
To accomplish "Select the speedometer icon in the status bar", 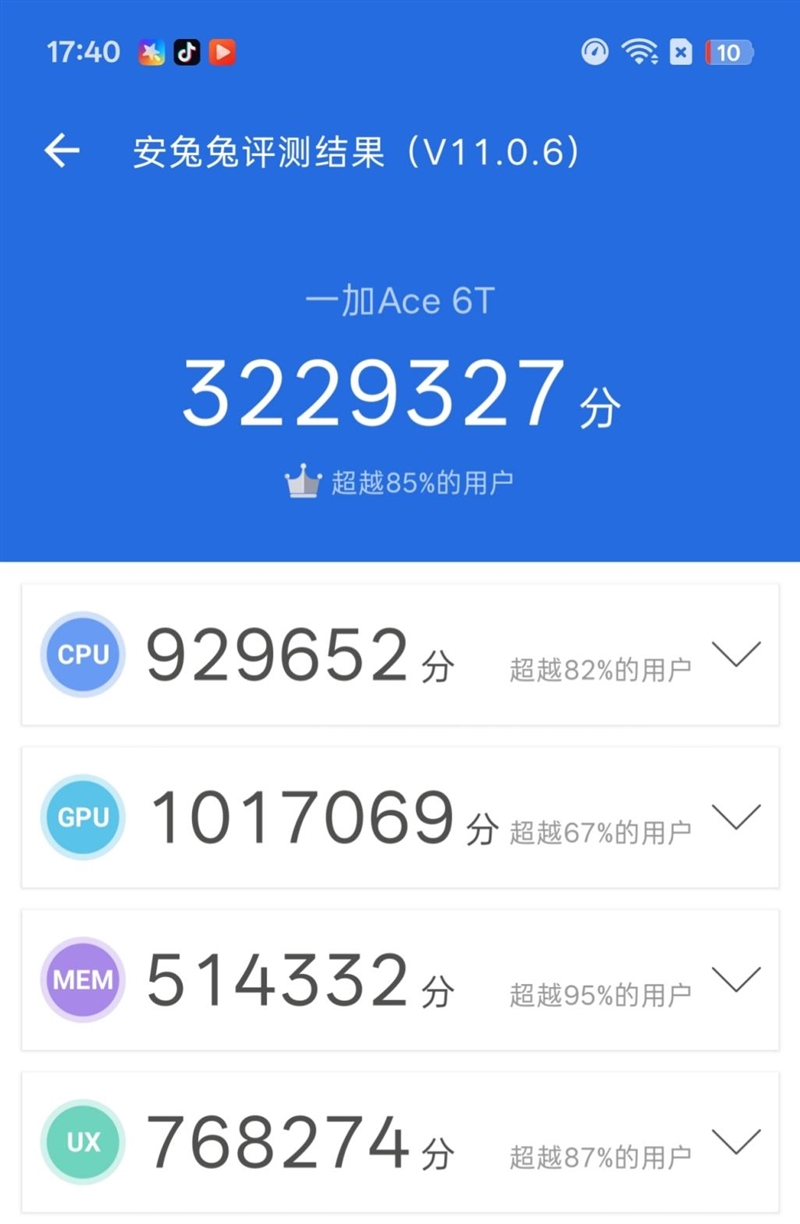I will tap(594, 51).
